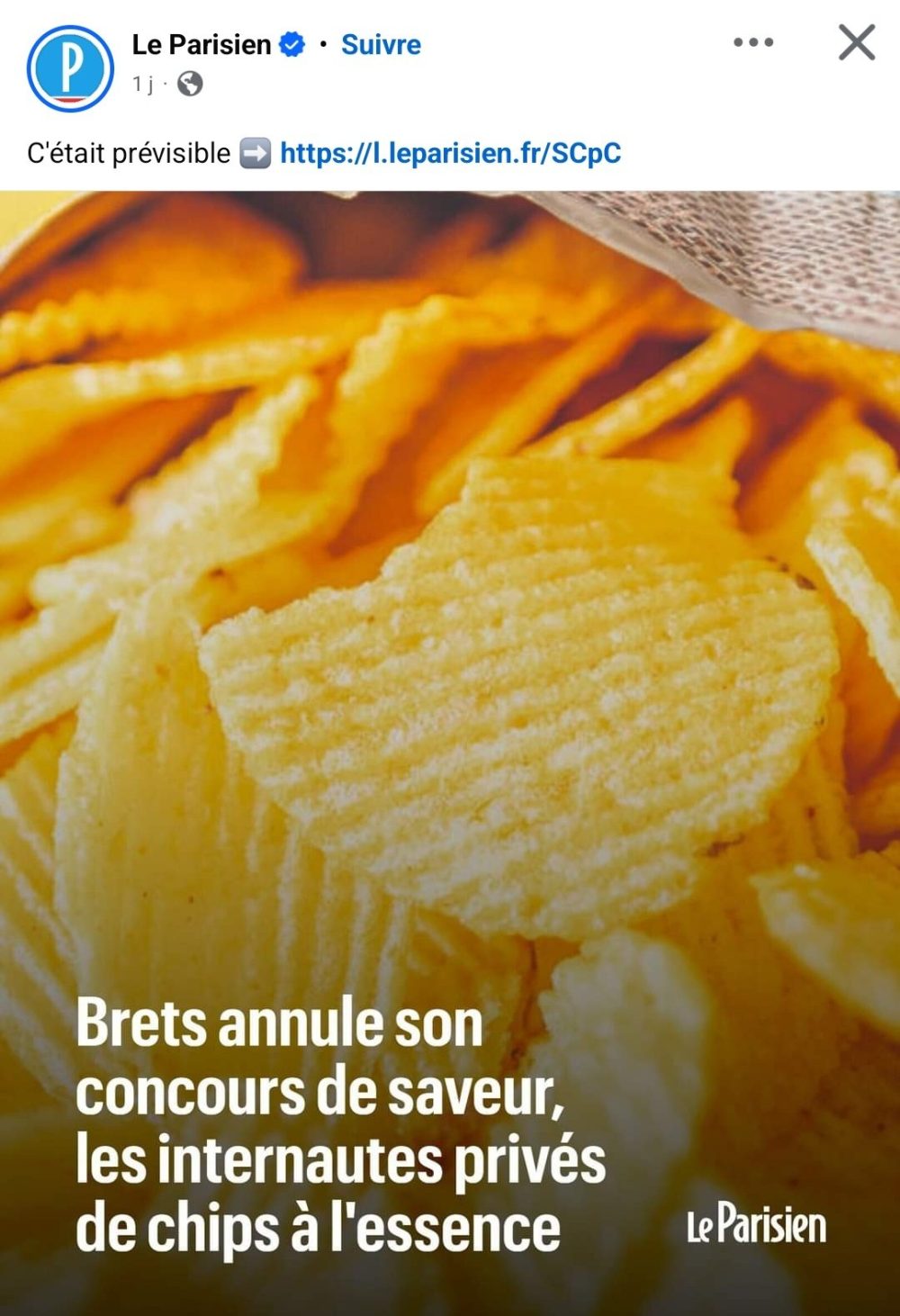
Task: Open the post's three-dot options menu
Action: coord(753,42)
